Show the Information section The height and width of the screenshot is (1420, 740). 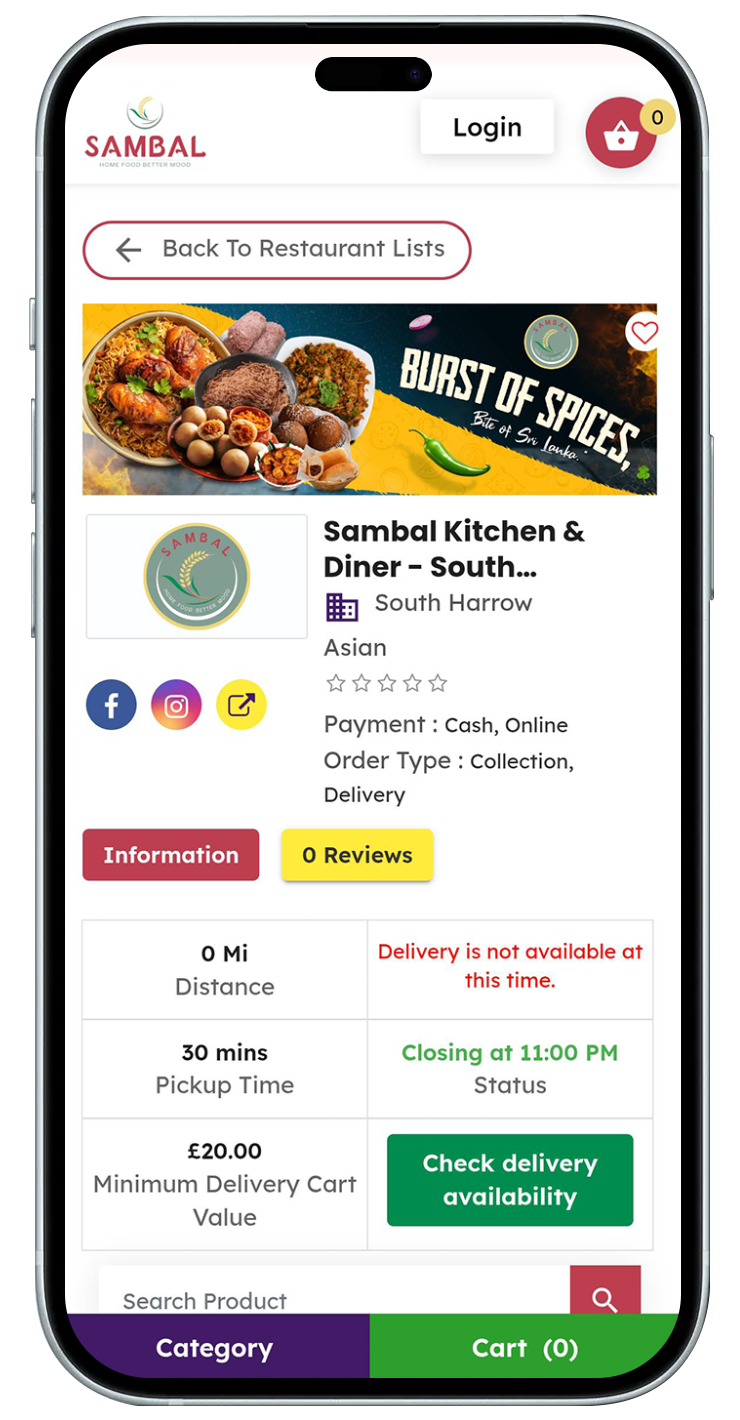click(171, 855)
